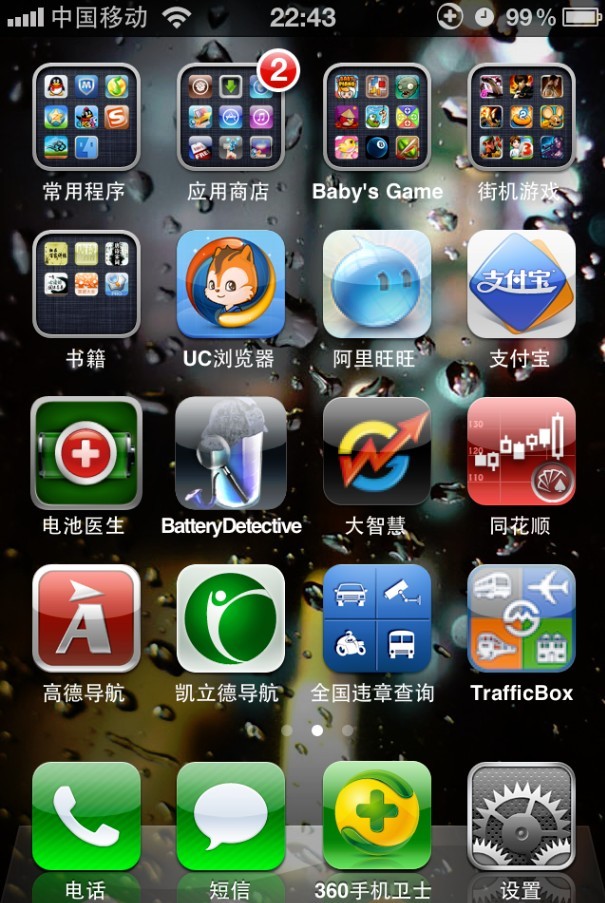Open the 电话 phone app in dock
Image resolution: width=605 pixels, height=903 pixels.
pyautogui.click(x=86, y=817)
